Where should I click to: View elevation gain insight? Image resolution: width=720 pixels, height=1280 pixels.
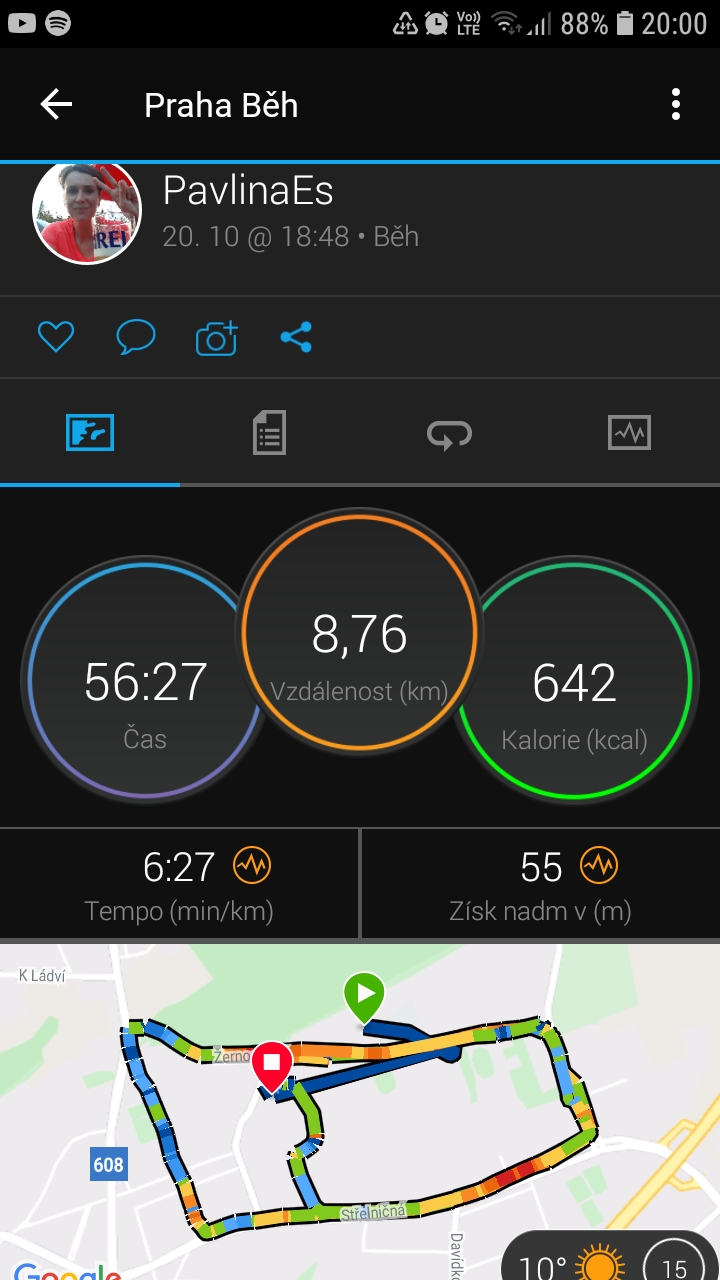coord(600,865)
